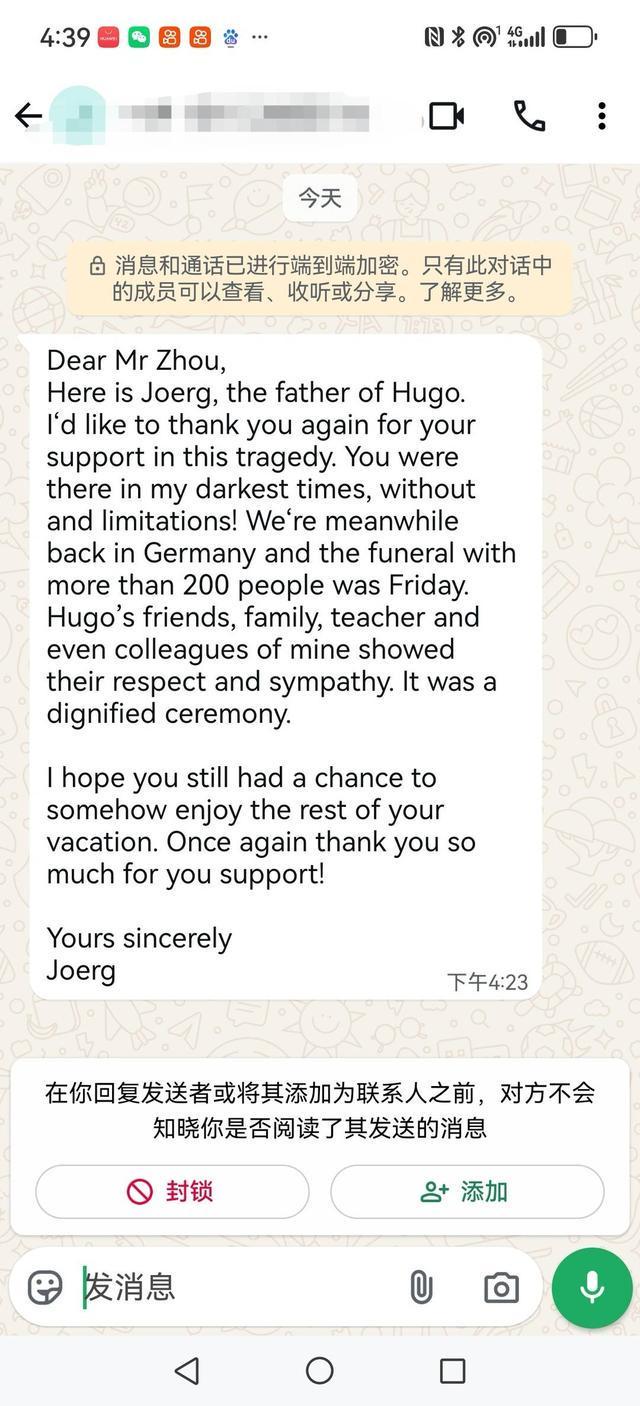
Task: Tap the 封锁 block button
Action: pyautogui.click(x=172, y=1191)
